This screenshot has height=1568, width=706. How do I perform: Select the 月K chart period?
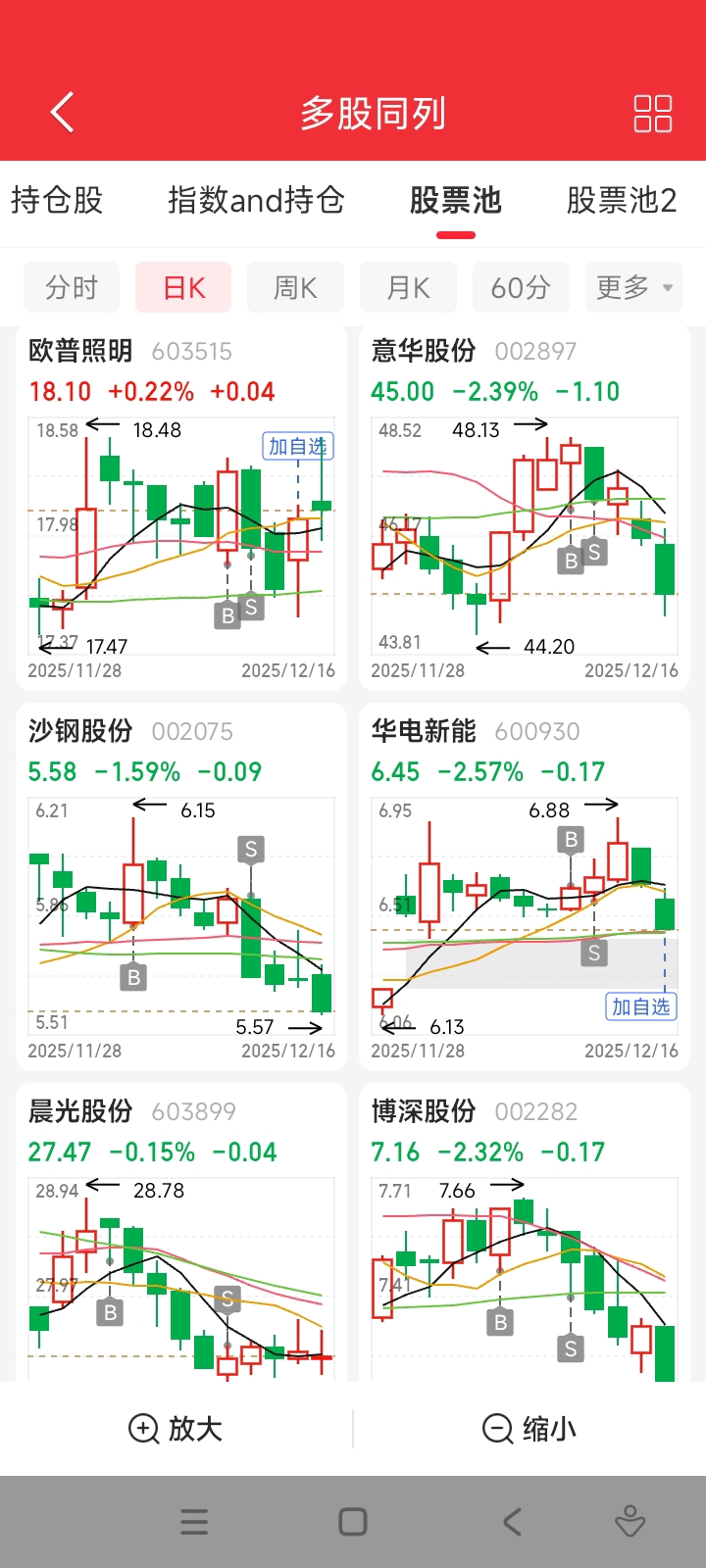coord(408,287)
